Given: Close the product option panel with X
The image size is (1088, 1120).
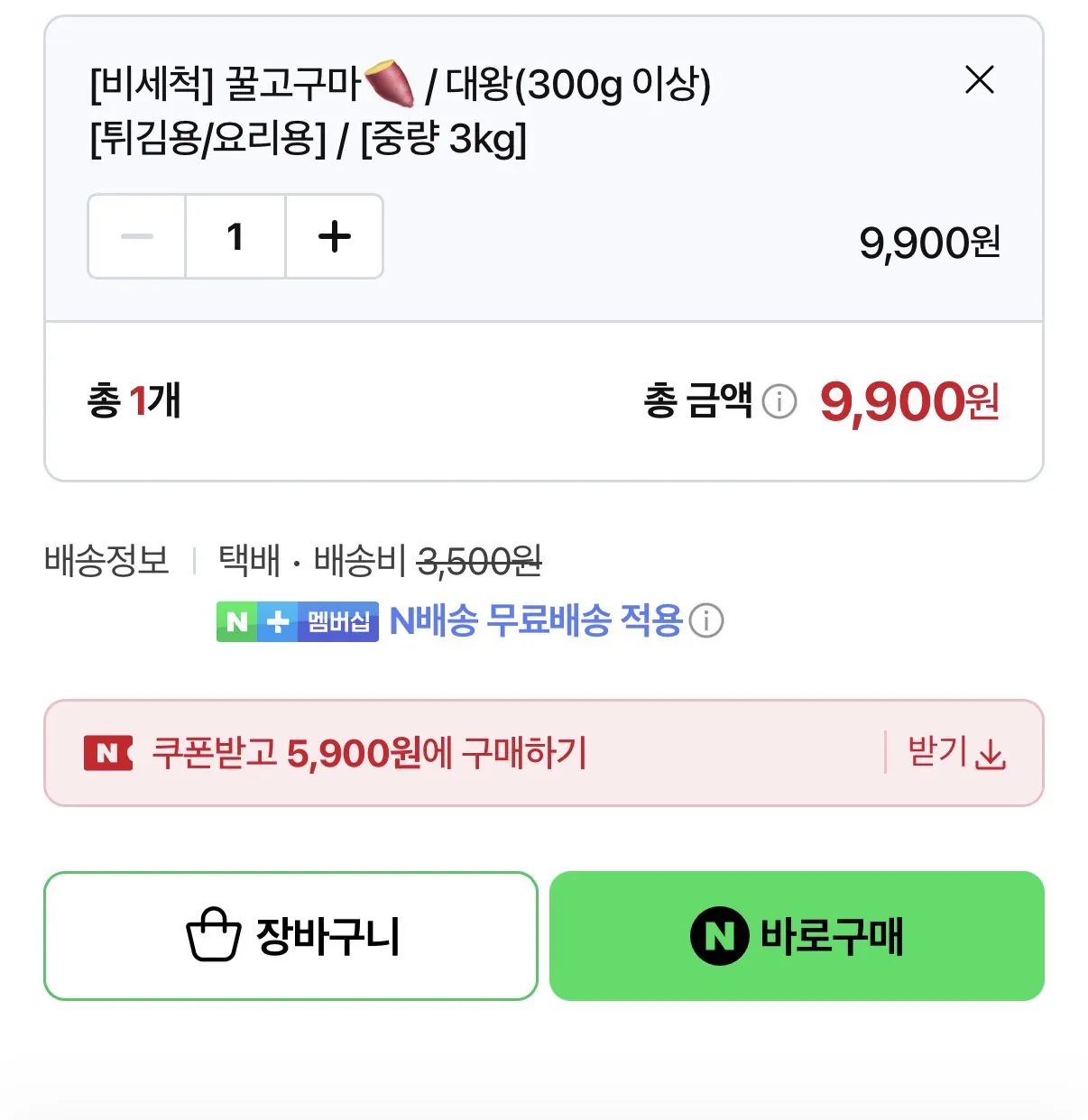Looking at the screenshot, I should [x=980, y=80].
